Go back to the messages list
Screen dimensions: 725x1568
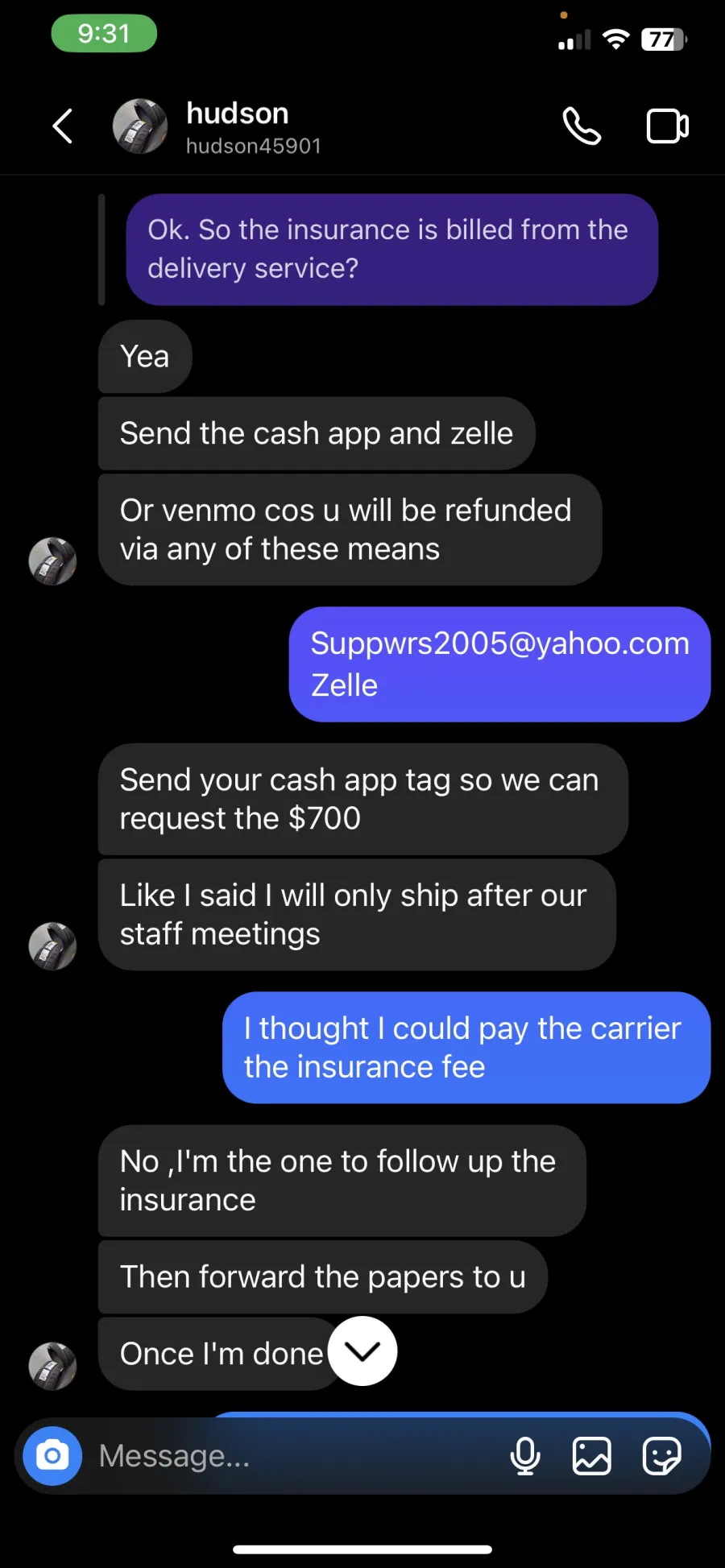(x=63, y=126)
